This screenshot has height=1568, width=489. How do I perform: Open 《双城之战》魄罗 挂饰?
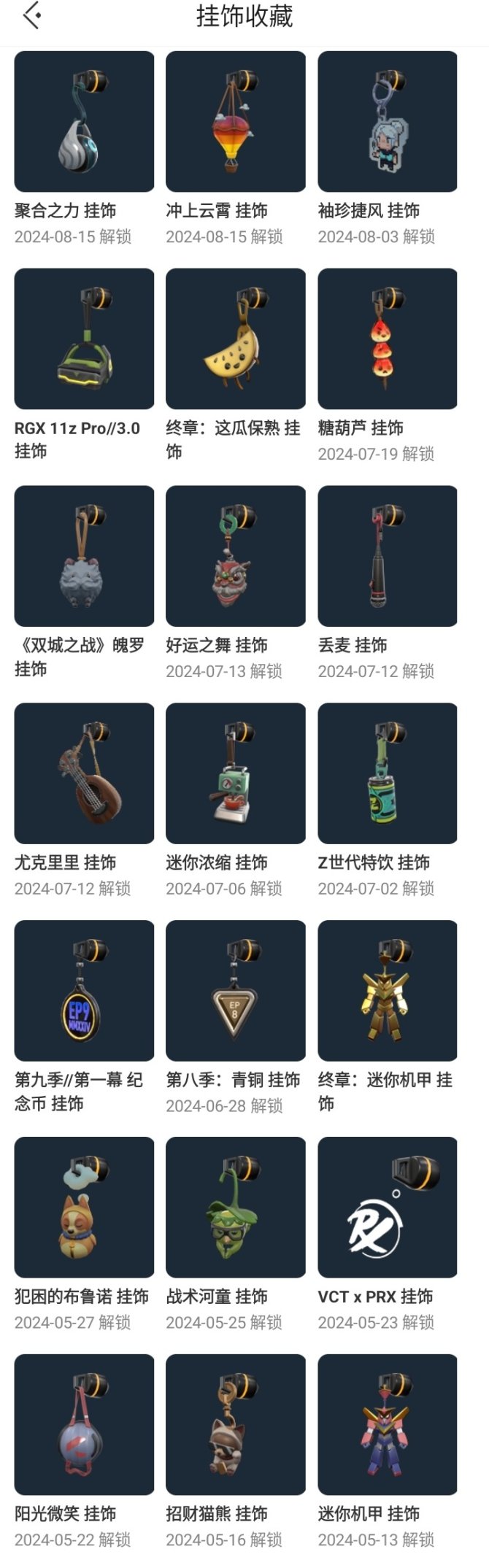[84, 556]
